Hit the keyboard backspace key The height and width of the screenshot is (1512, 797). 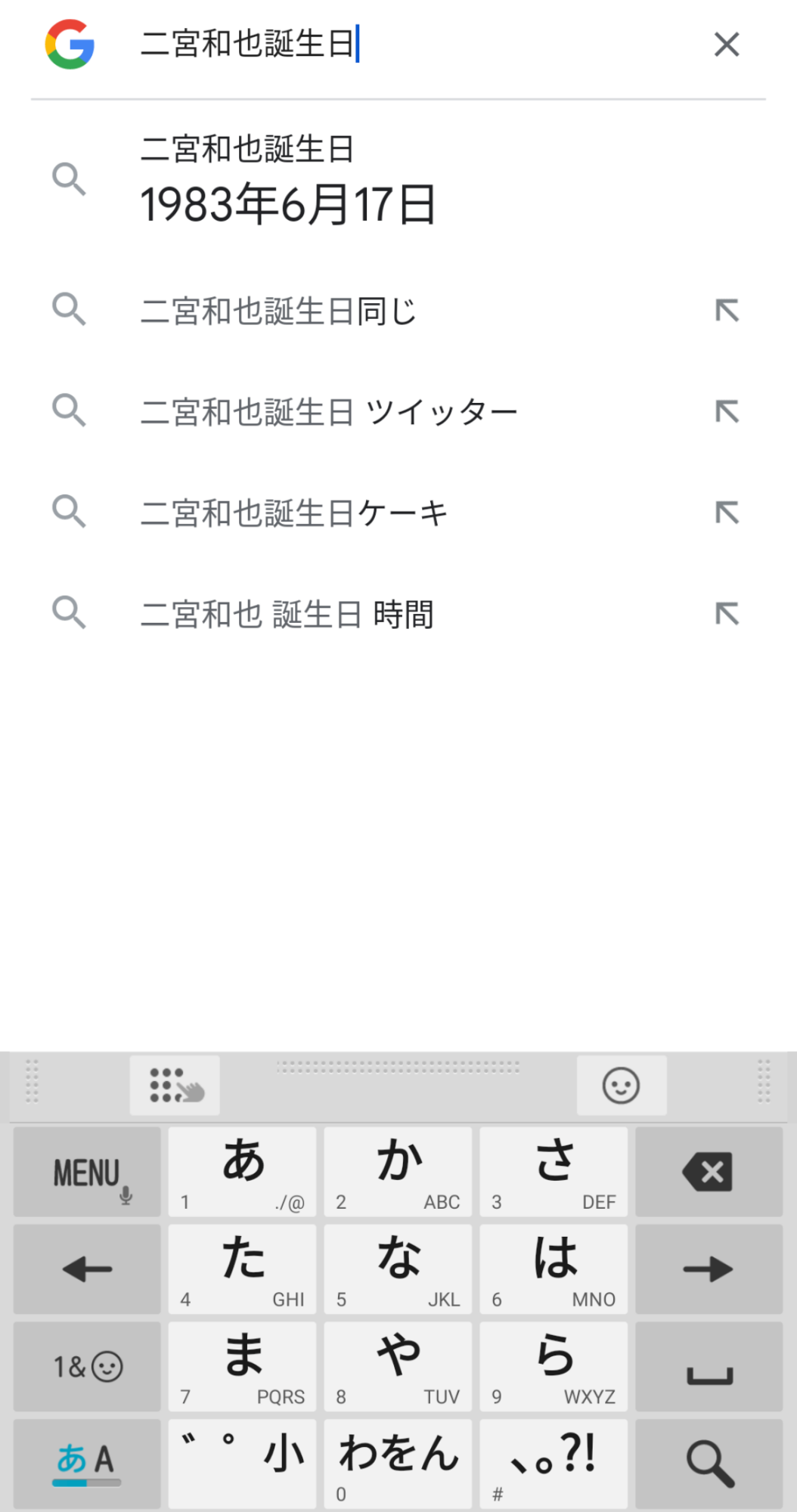(709, 1172)
